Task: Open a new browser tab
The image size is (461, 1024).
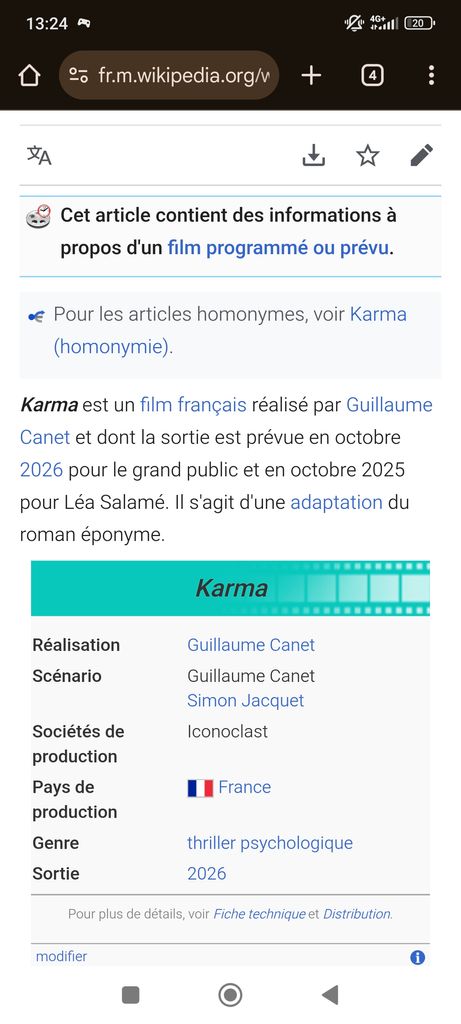Action: coord(311,76)
